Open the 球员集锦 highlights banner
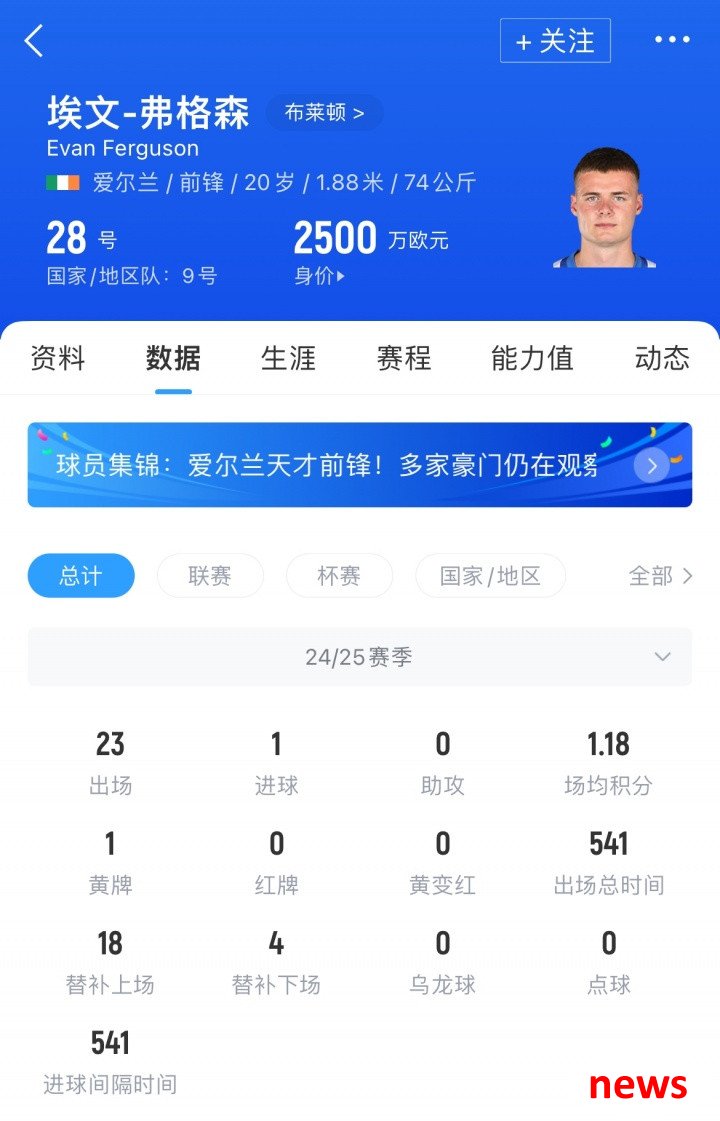The width and height of the screenshot is (720, 1121). tap(359, 465)
